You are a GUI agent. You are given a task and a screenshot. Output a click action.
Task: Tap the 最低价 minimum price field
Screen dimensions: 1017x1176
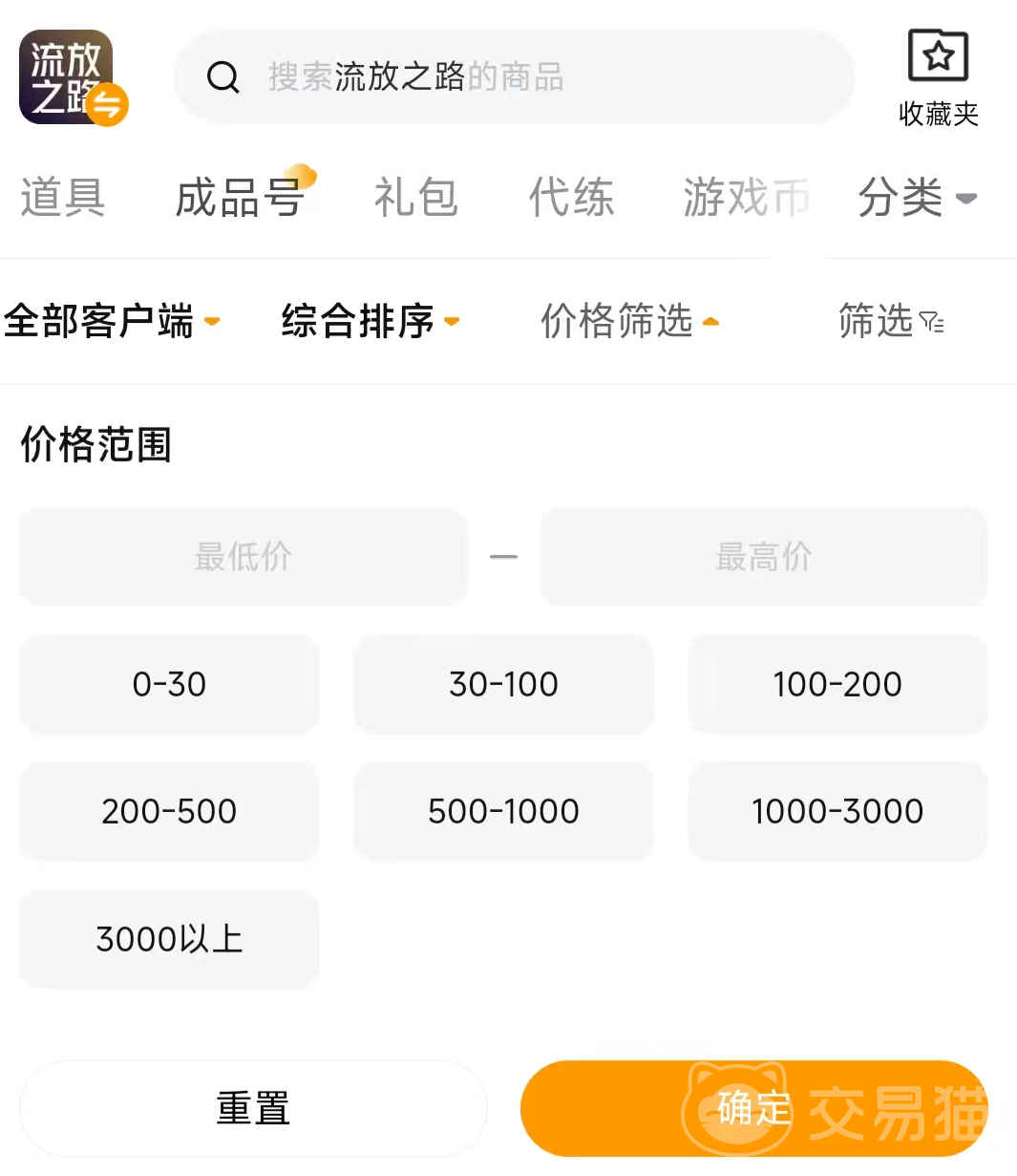click(244, 556)
